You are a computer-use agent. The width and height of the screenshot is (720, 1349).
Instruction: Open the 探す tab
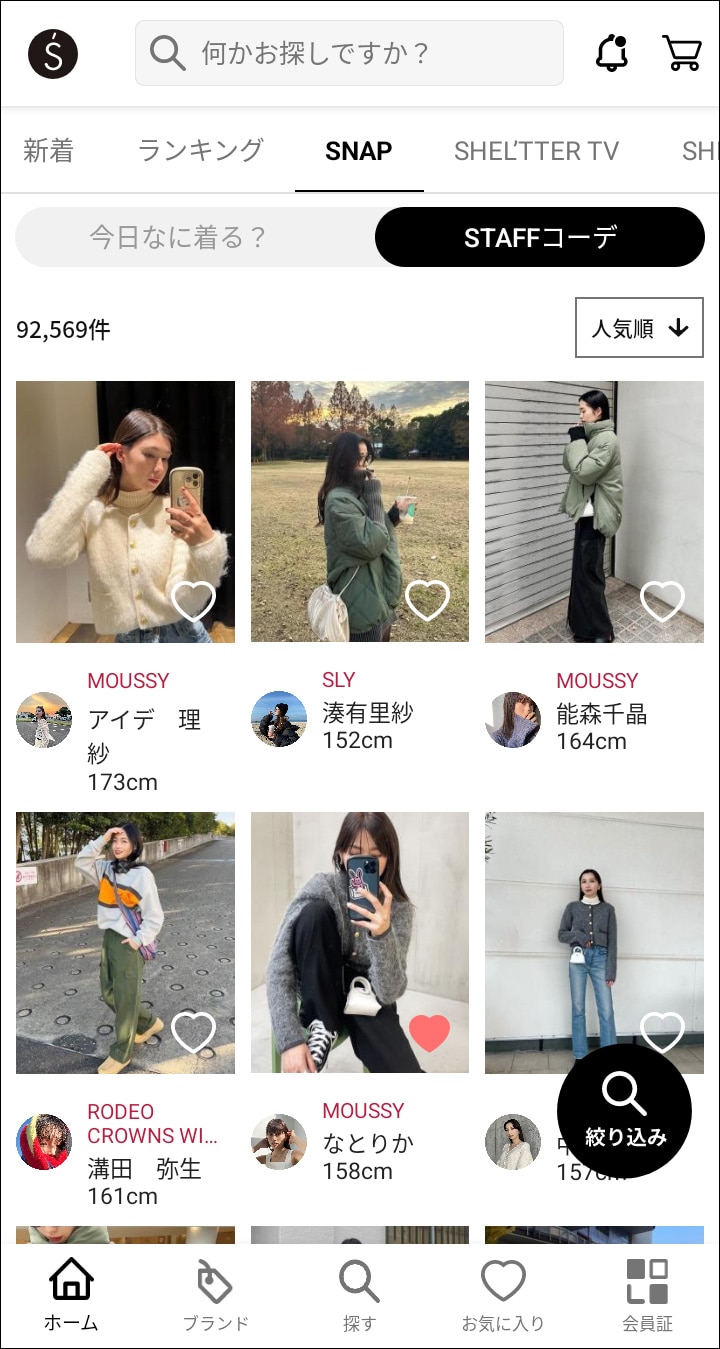(x=359, y=1295)
